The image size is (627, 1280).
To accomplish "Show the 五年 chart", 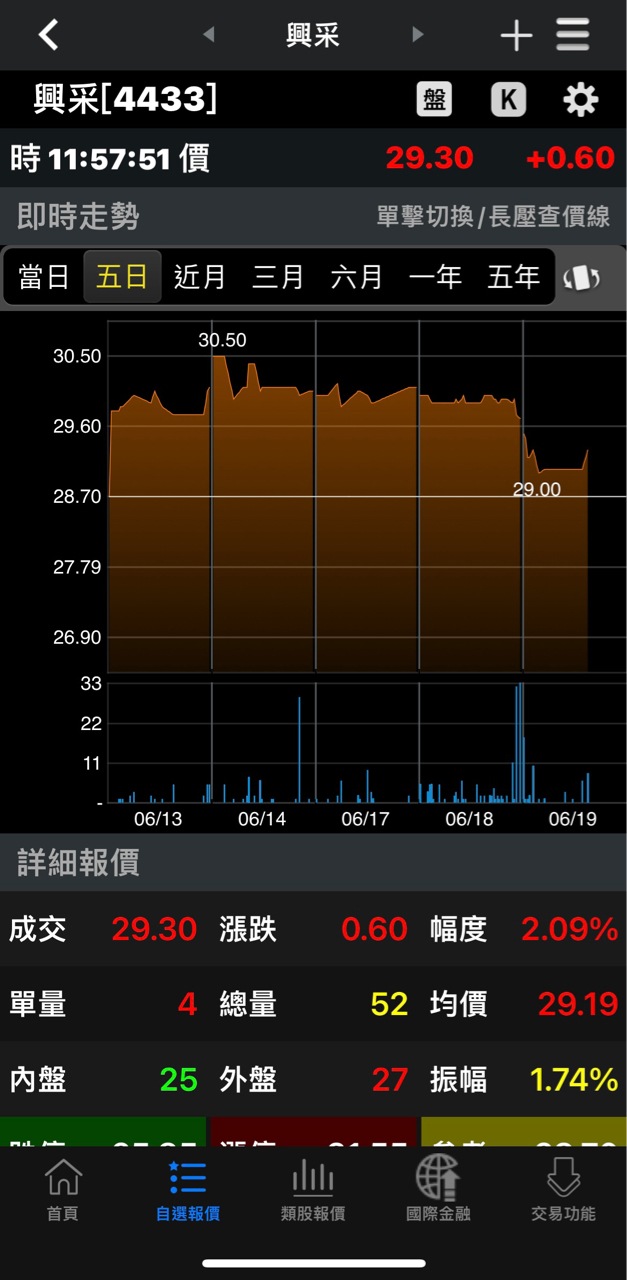I will click(513, 277).
